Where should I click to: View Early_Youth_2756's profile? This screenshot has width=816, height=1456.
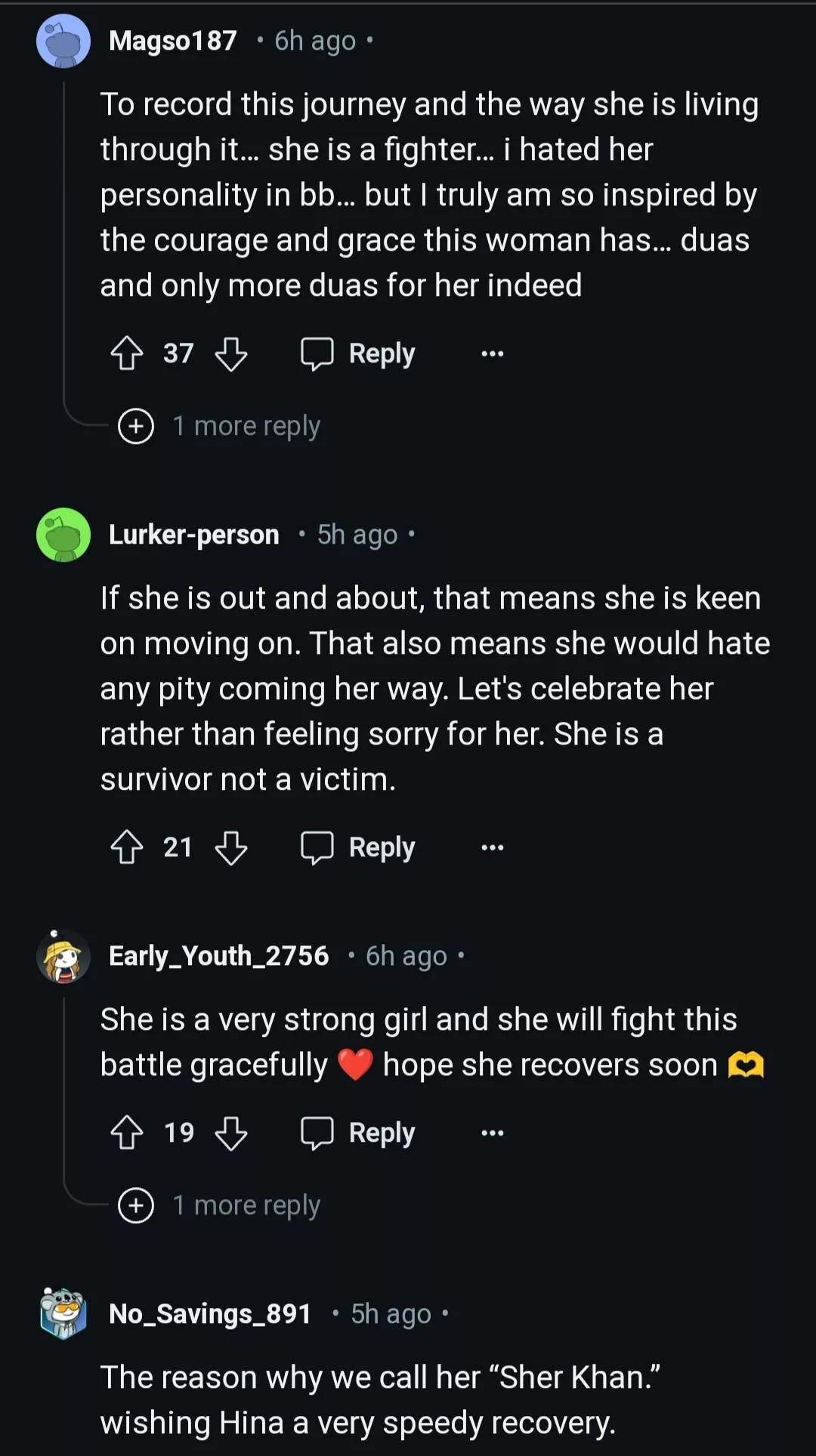pyautogui.click(x=219, y=956)
